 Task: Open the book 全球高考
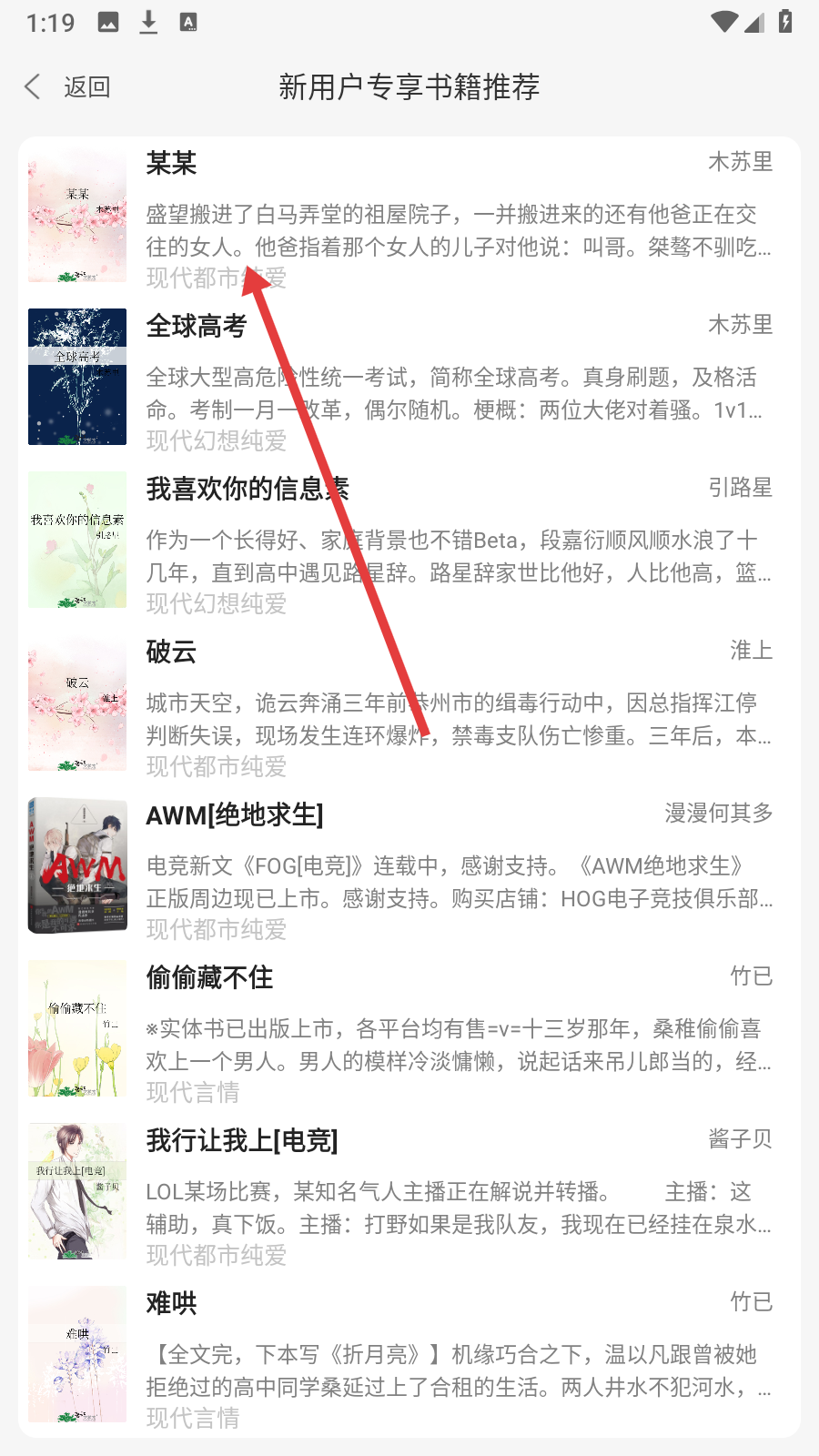pyautogui.click(x=409, y=381)
